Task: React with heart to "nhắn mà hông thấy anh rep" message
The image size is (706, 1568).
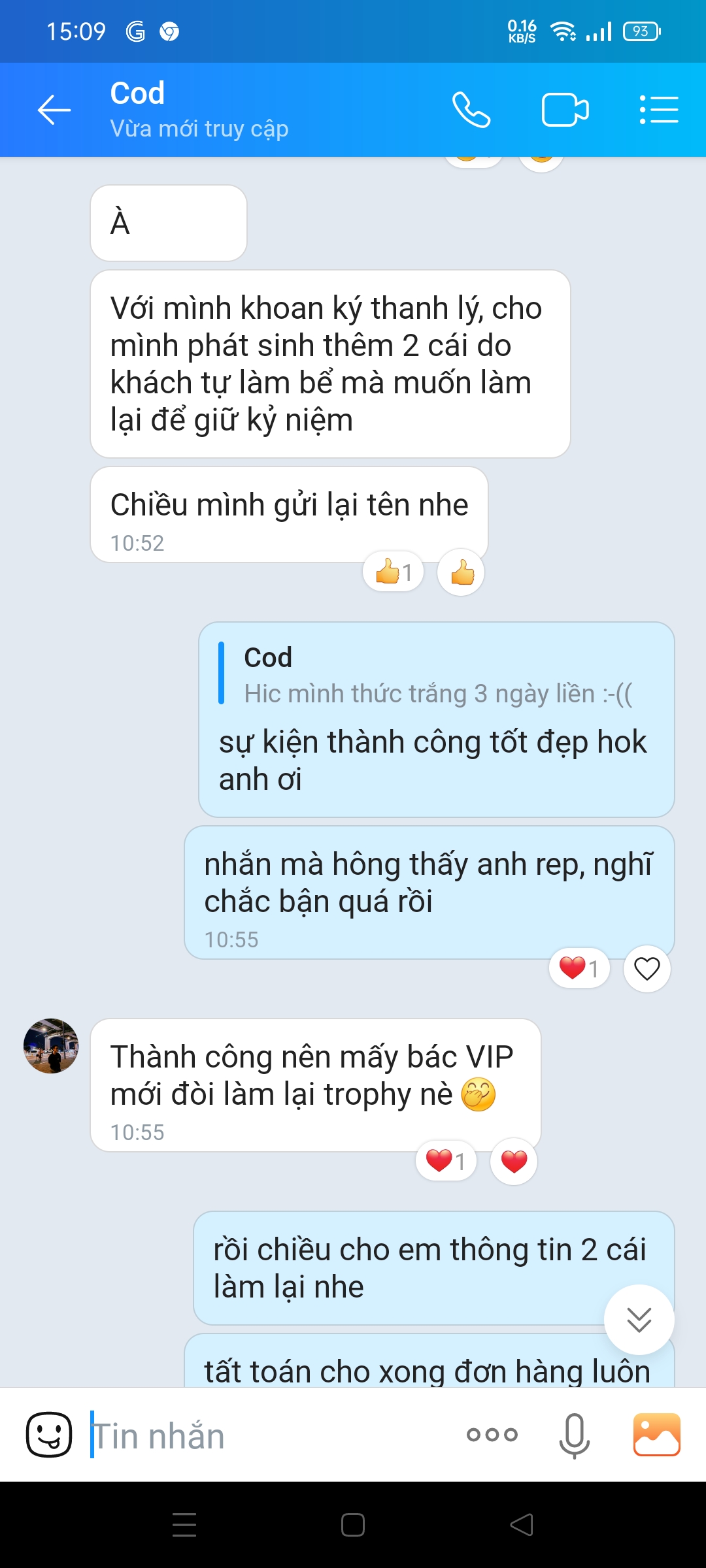Action: pos(647,968)
